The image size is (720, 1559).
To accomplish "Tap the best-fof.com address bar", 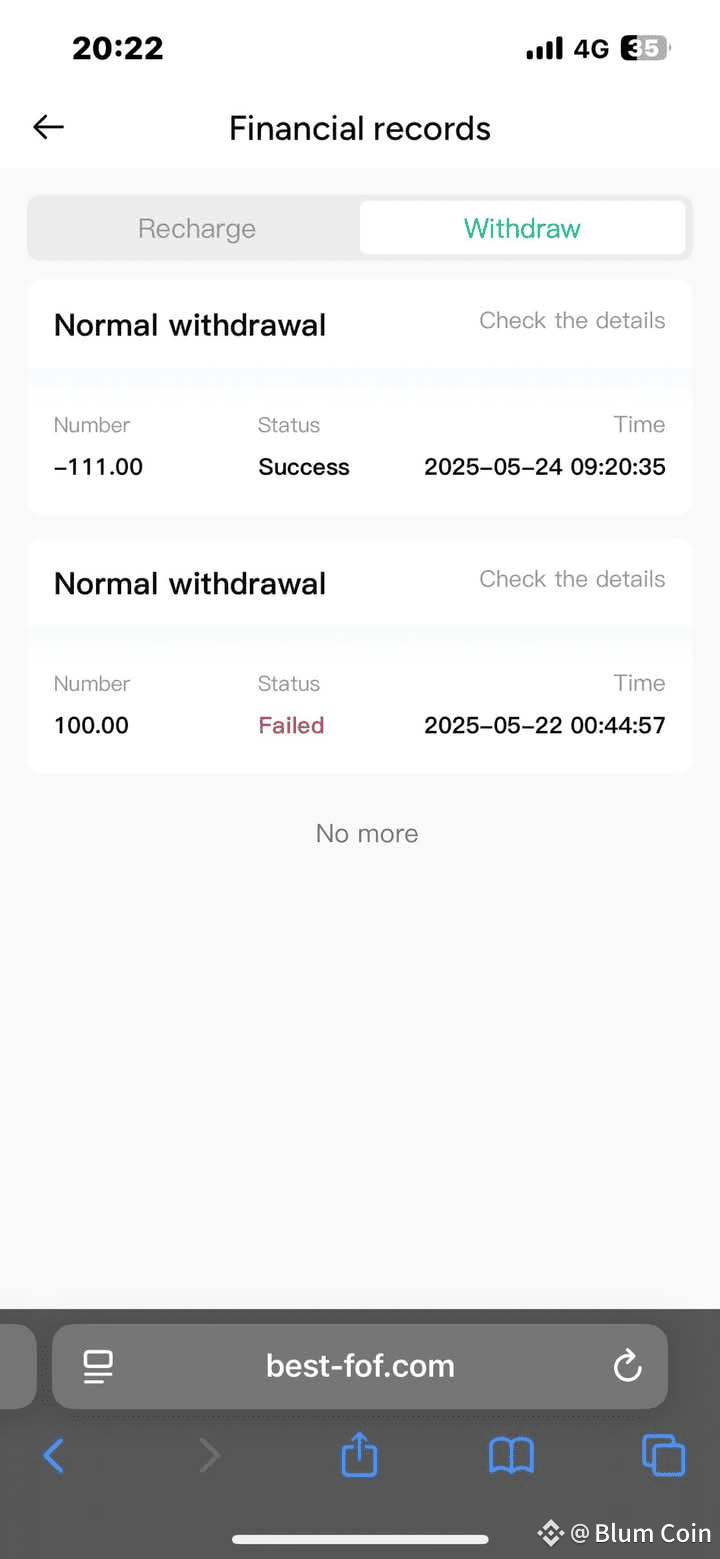I will [360, 1366].
